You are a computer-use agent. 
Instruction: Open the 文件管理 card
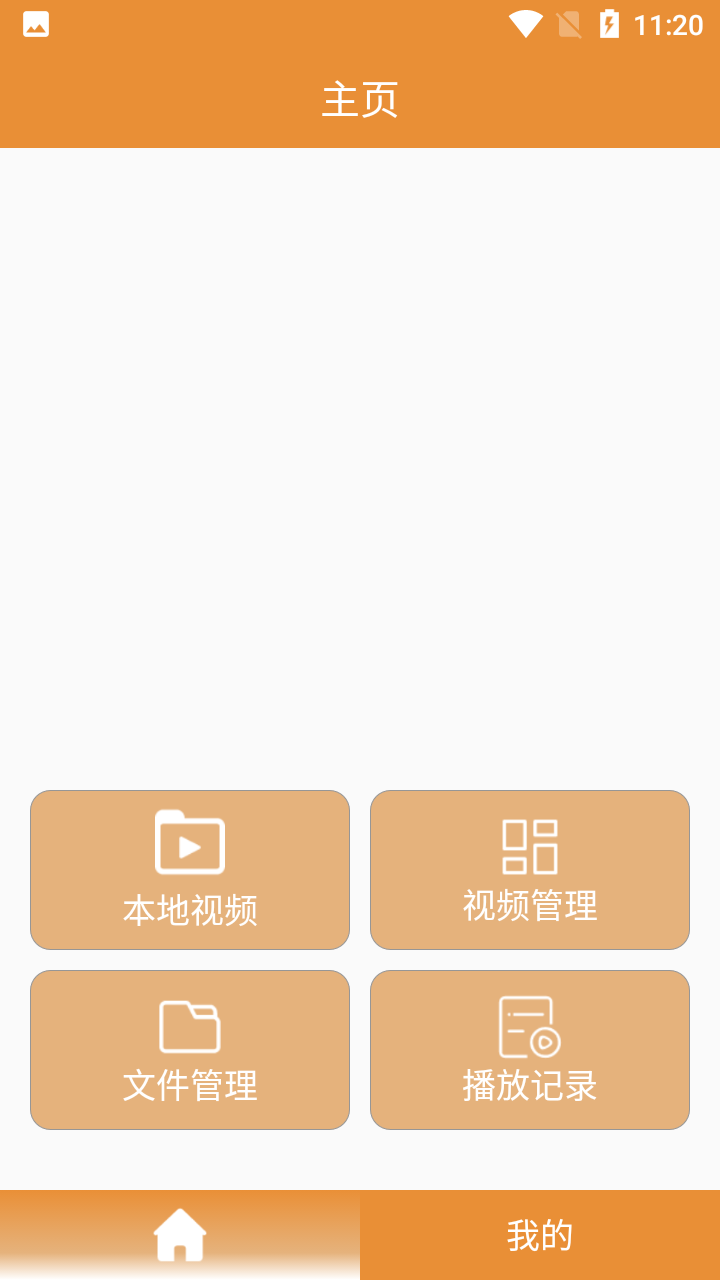pos(189,1048)
